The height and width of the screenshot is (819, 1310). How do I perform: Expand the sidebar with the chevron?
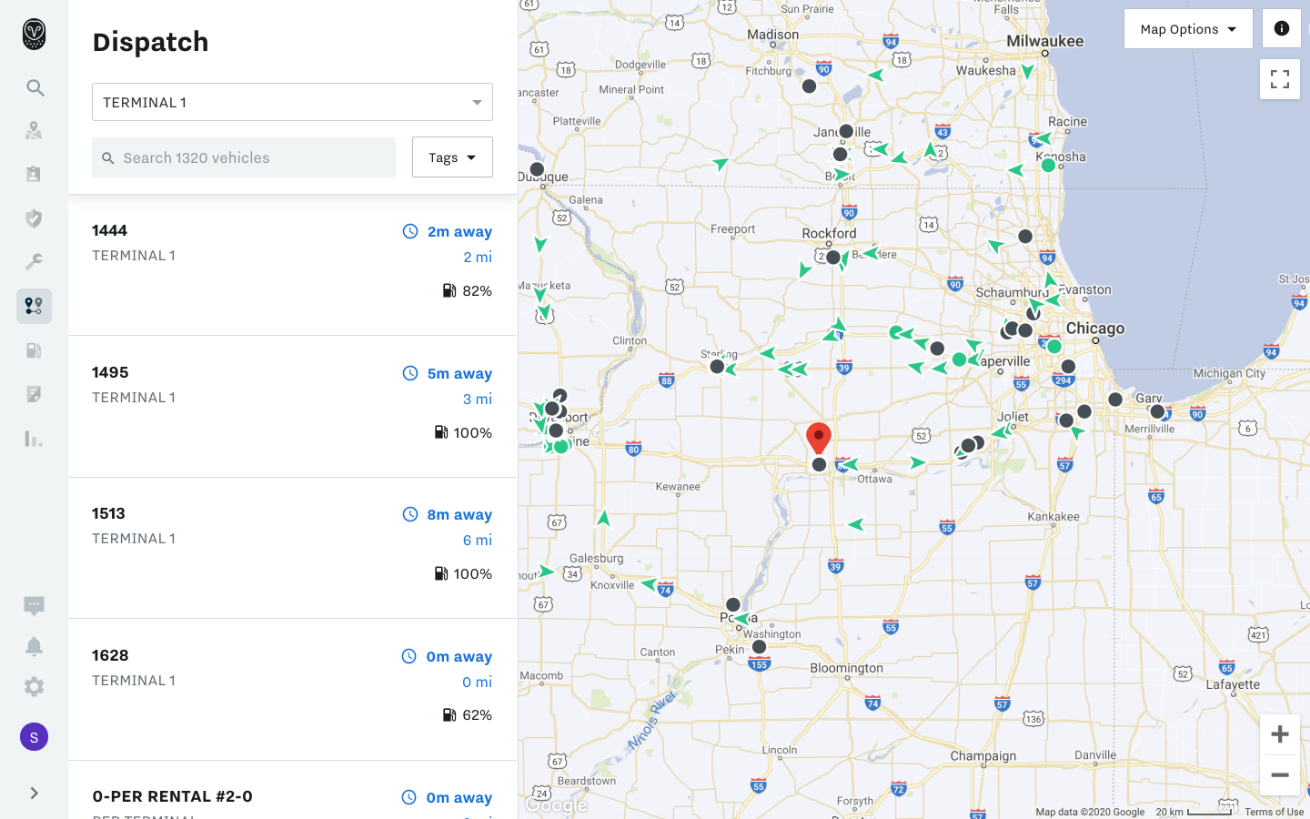34,793
